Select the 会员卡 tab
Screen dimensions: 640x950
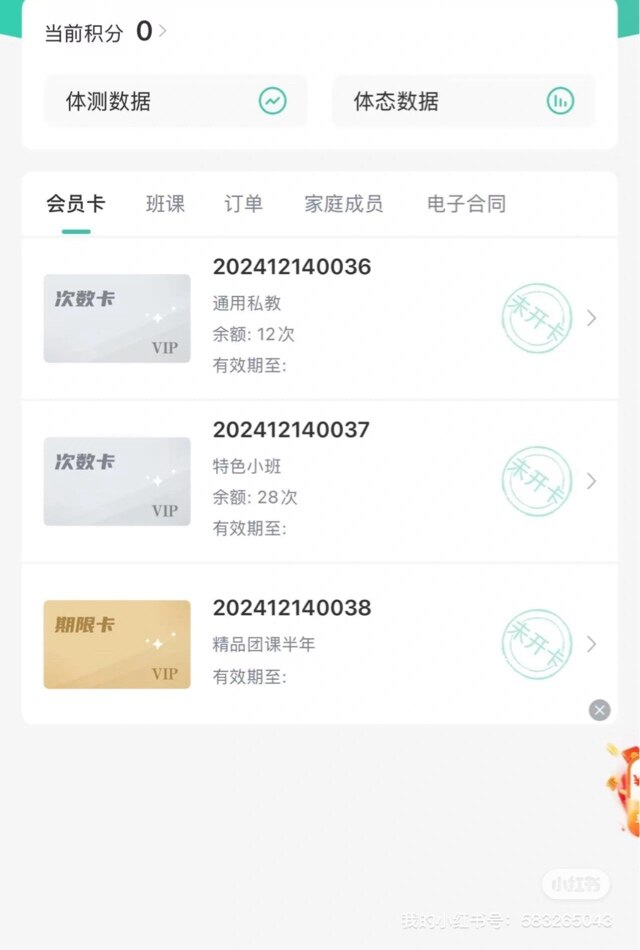pyautogui.click(x=75, y=204)
